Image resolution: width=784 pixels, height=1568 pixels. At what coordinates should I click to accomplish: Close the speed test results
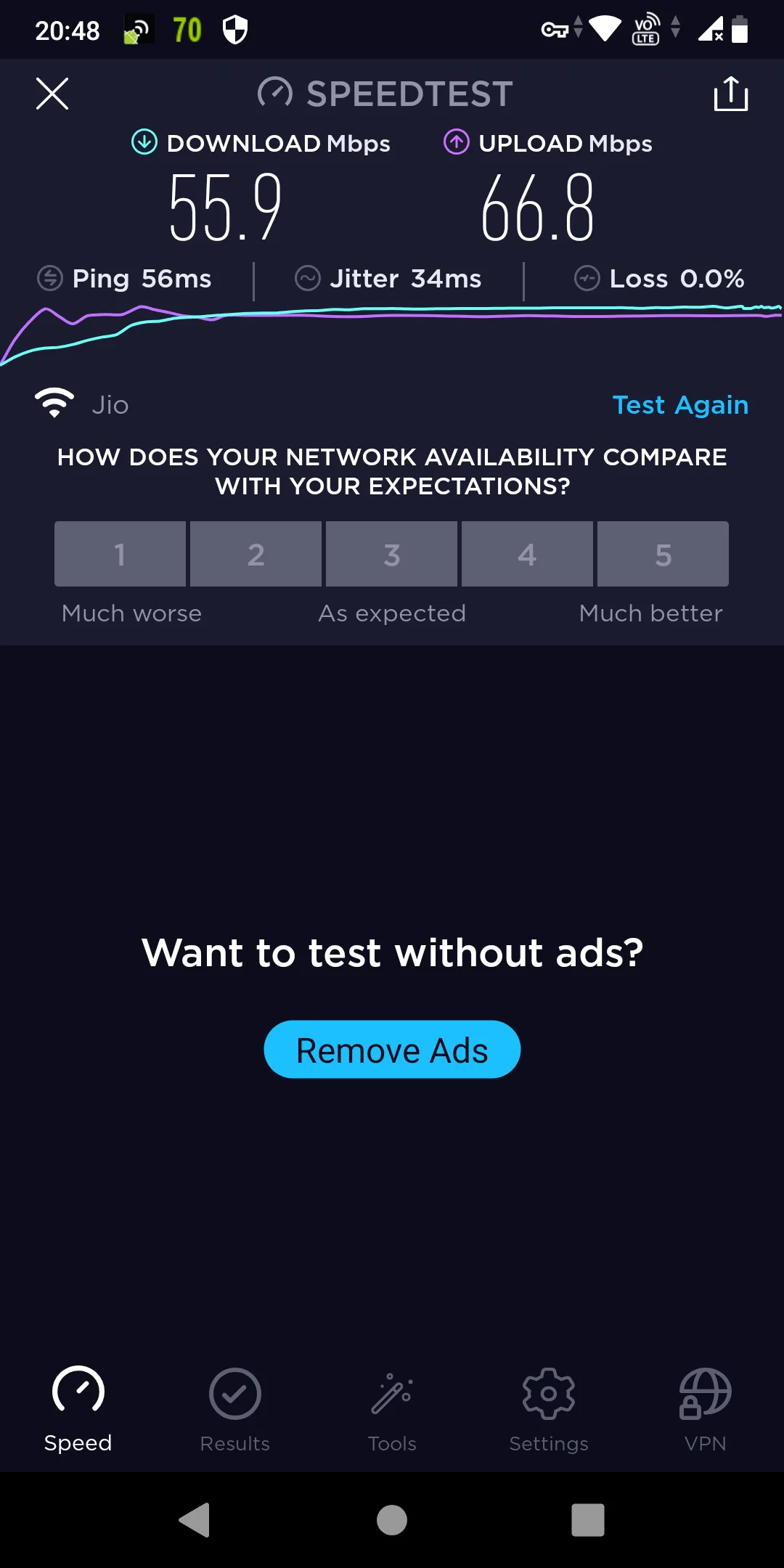[x=52, y=94]
